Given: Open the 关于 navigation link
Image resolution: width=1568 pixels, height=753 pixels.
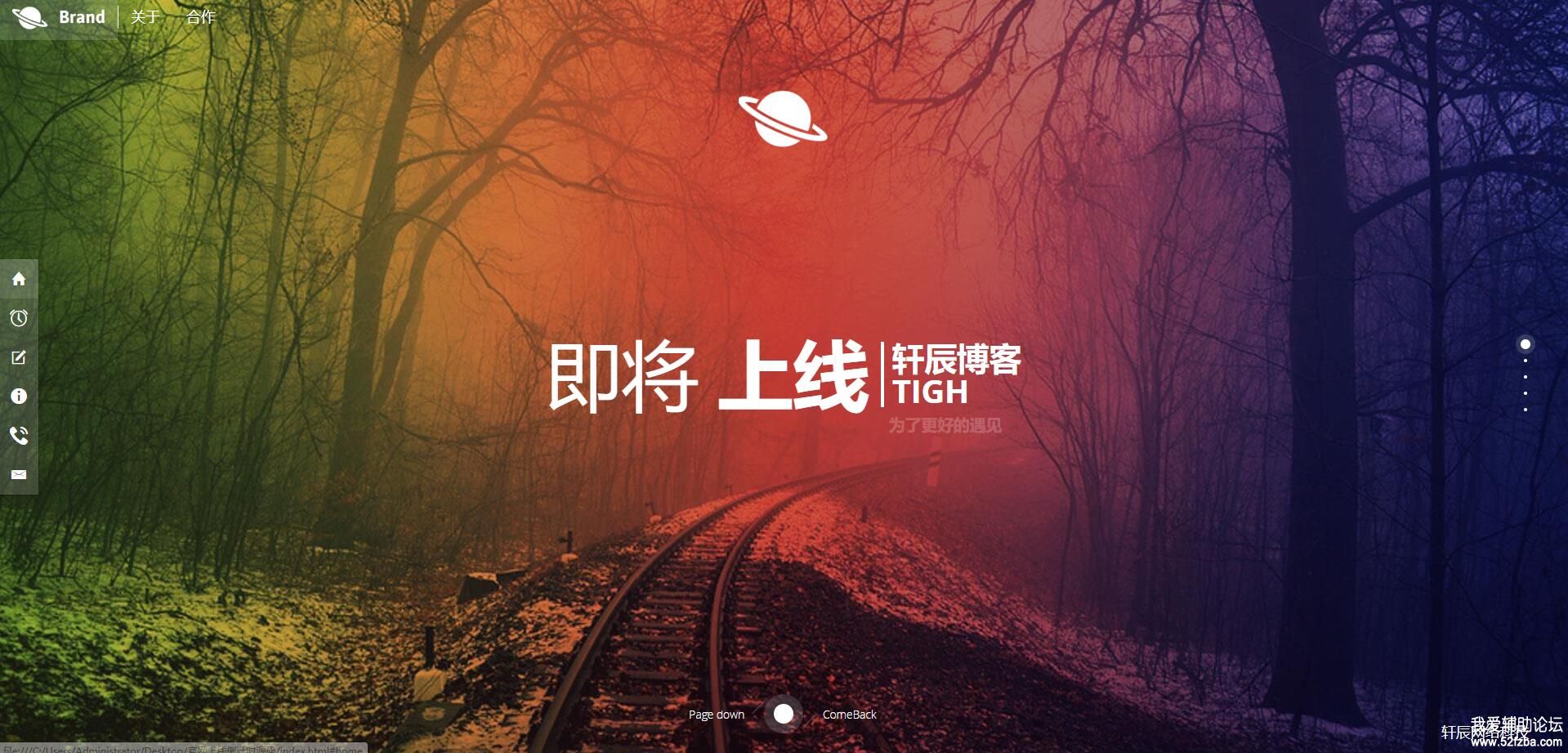Looking at the screenshot, I should coord(145,17).
